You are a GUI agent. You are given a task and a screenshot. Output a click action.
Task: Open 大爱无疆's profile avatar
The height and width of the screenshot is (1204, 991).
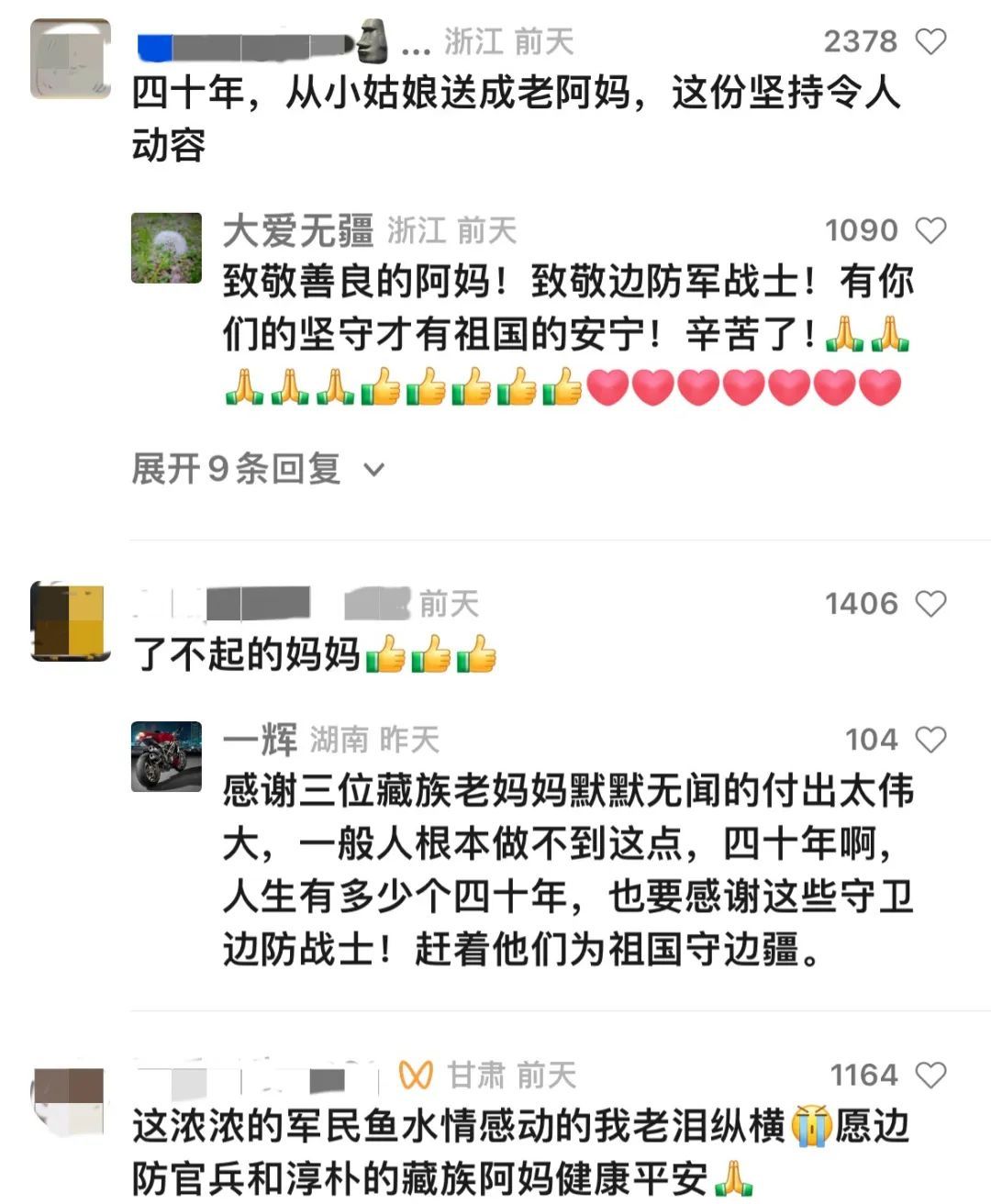166,248
